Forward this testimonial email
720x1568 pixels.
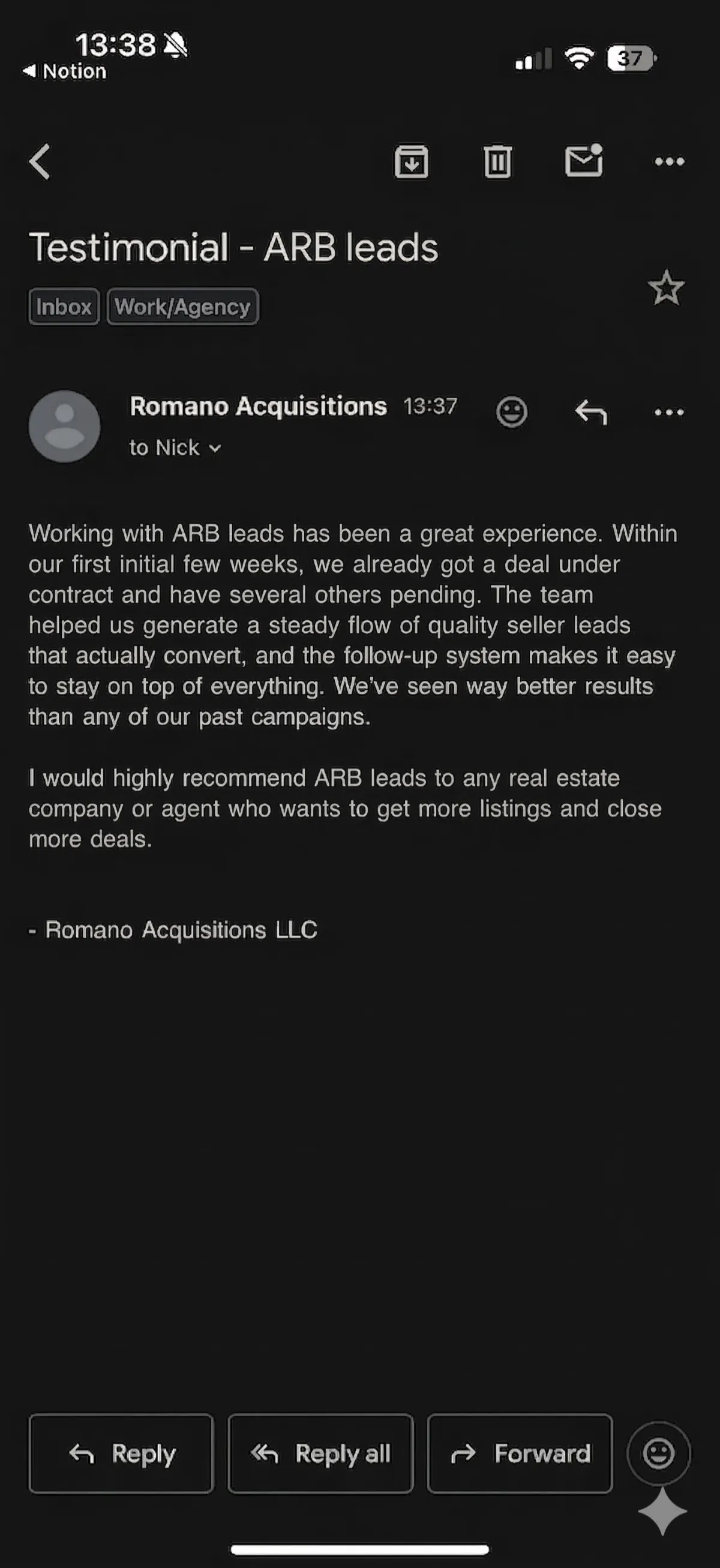tap(520, 1453)
